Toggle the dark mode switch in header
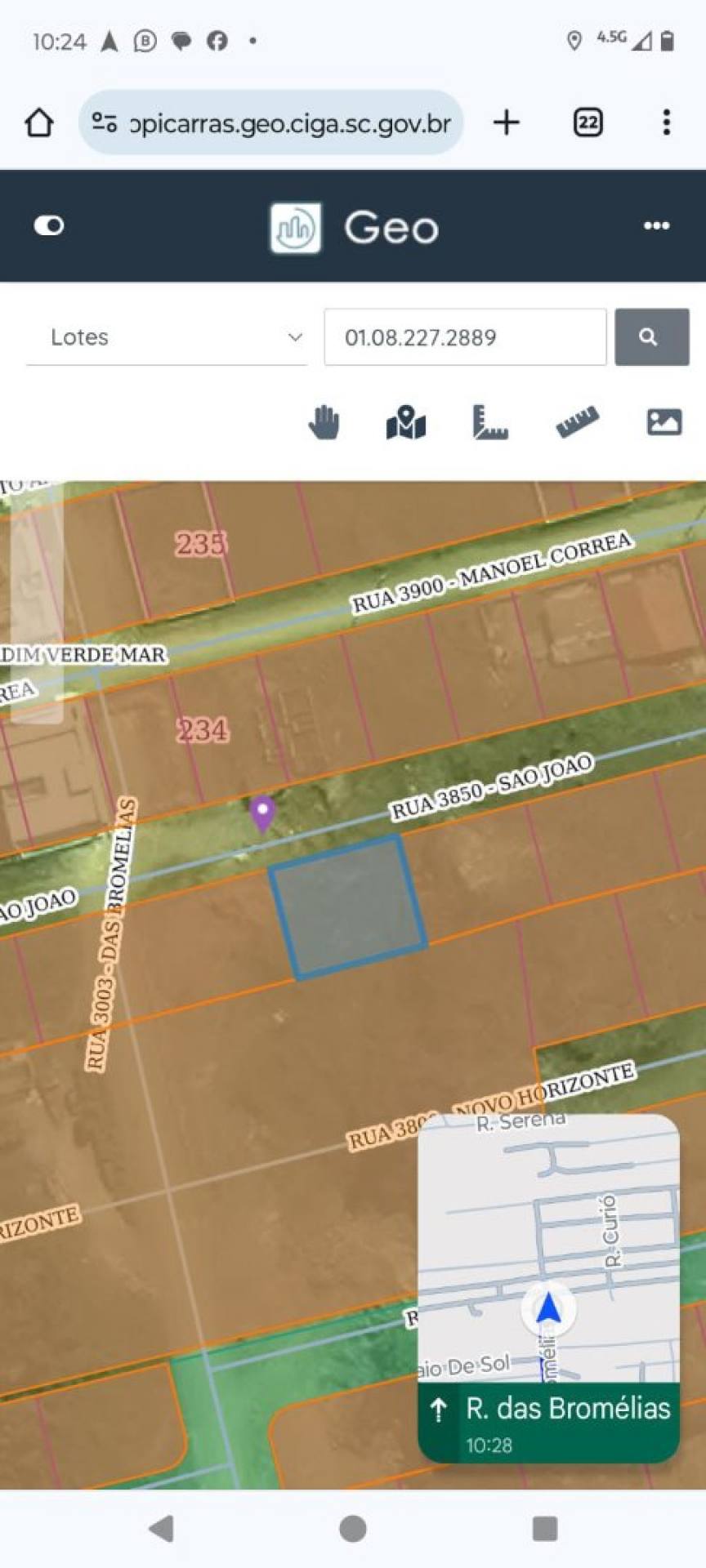This screenshot has width=706, height=1568. (x=49, y=225)
